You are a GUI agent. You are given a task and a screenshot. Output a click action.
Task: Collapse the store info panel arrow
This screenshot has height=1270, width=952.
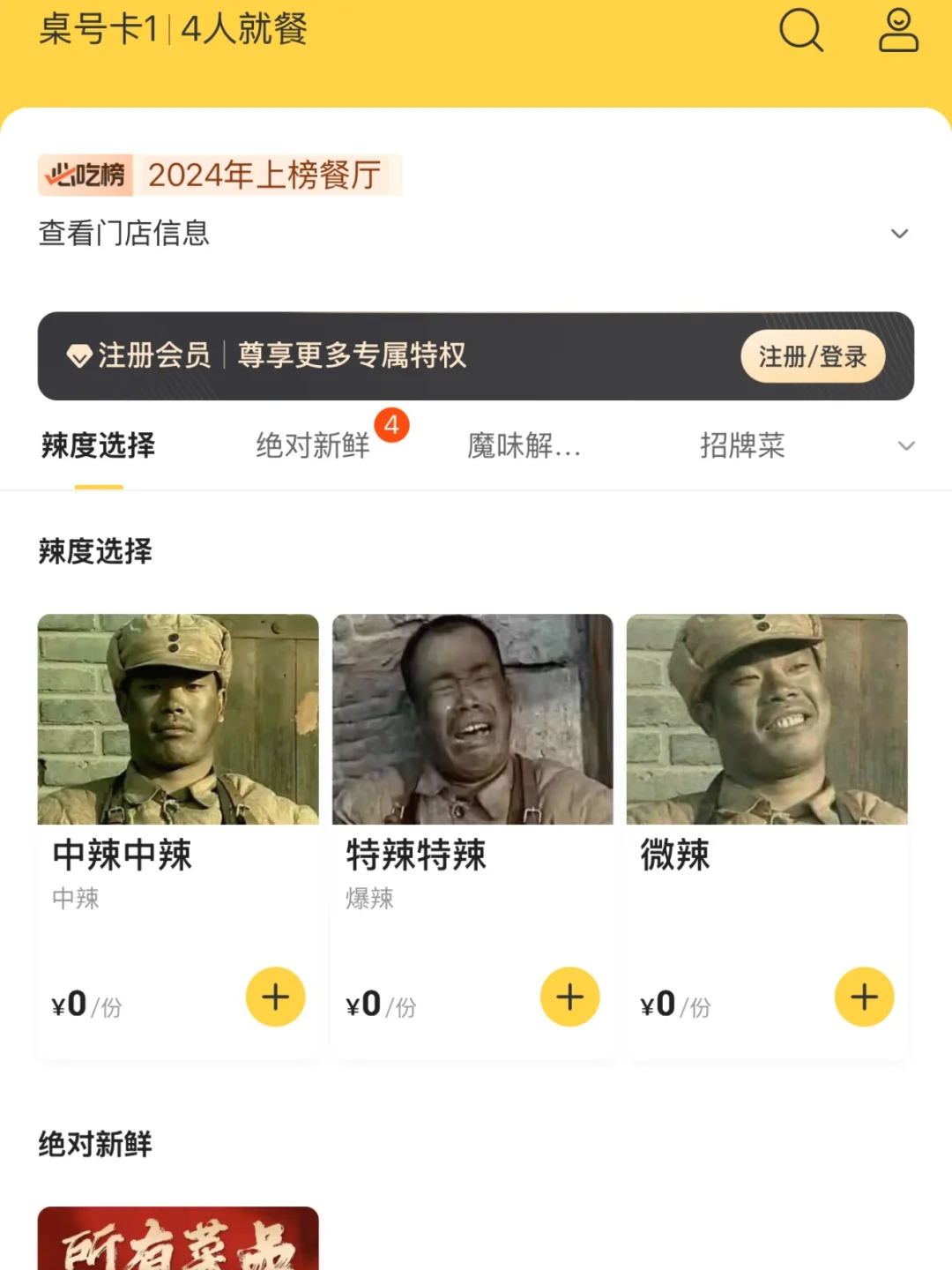click(x=900, y=233)
